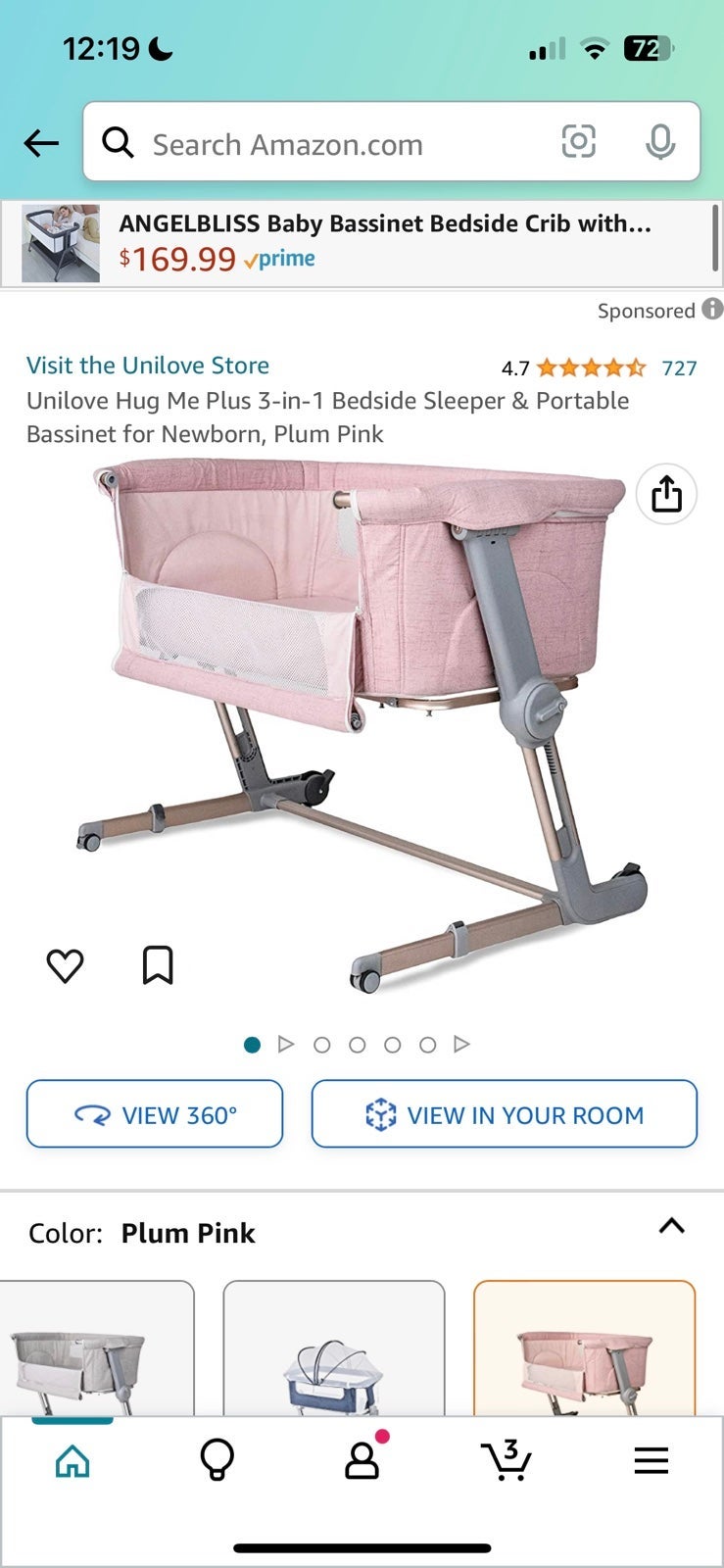This screenshot has height=1568, width=724.
Task: Open the 727 ratings link
Action: click(679, 368)
